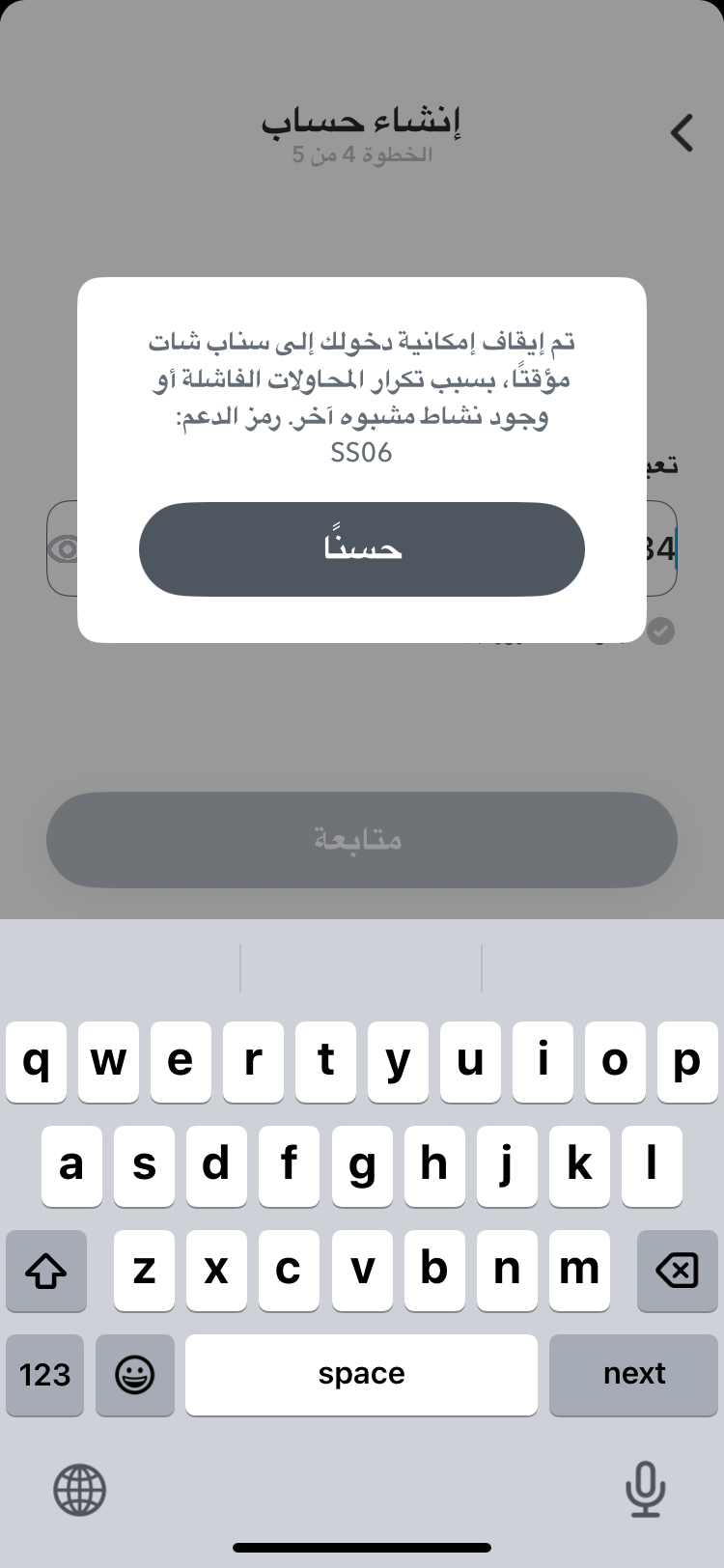
Task: Tap the next key on the keyboard
Action: point(634,1374)
